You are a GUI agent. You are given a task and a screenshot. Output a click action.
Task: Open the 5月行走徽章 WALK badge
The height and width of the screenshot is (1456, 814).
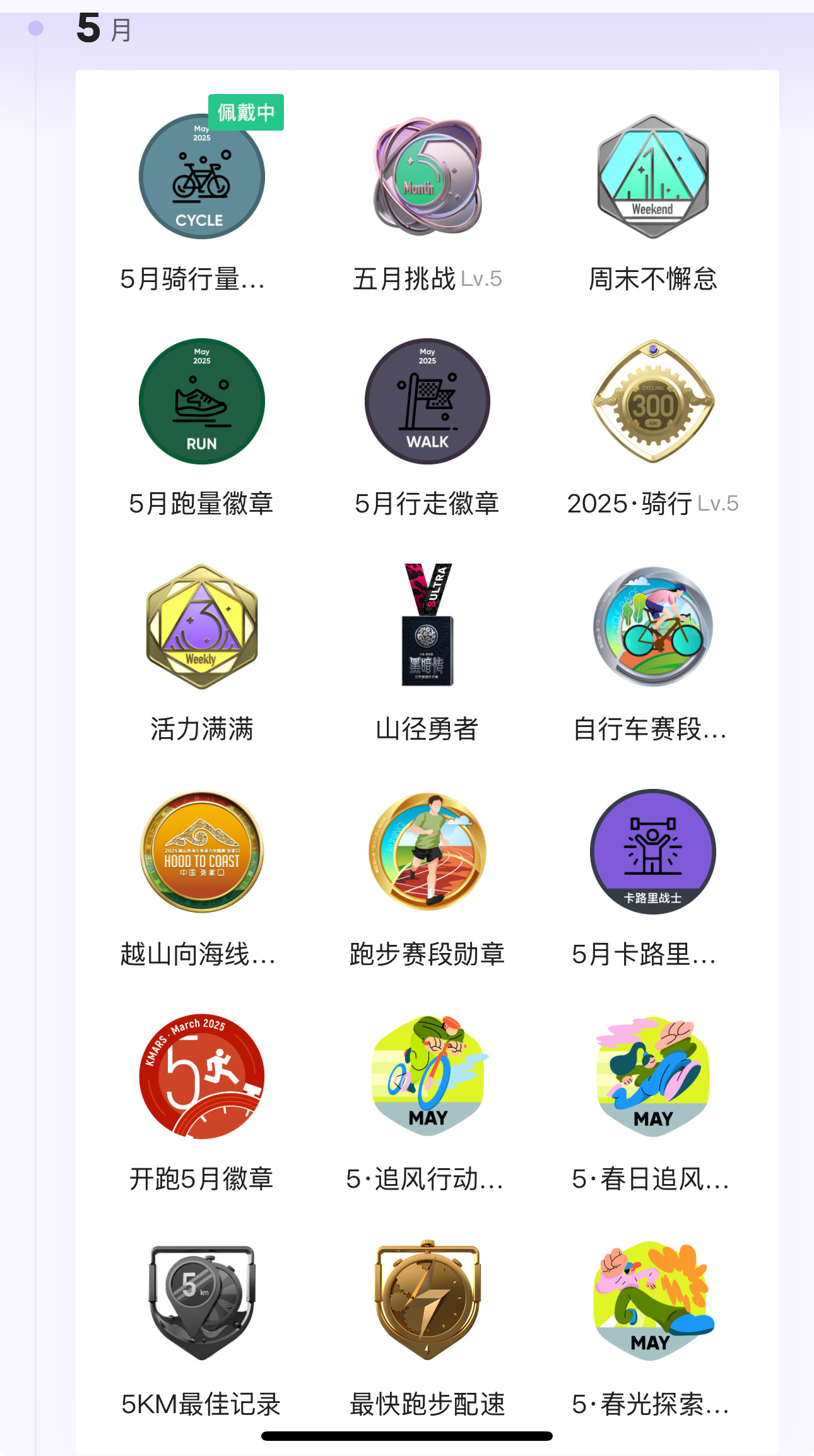coord(428,401)
